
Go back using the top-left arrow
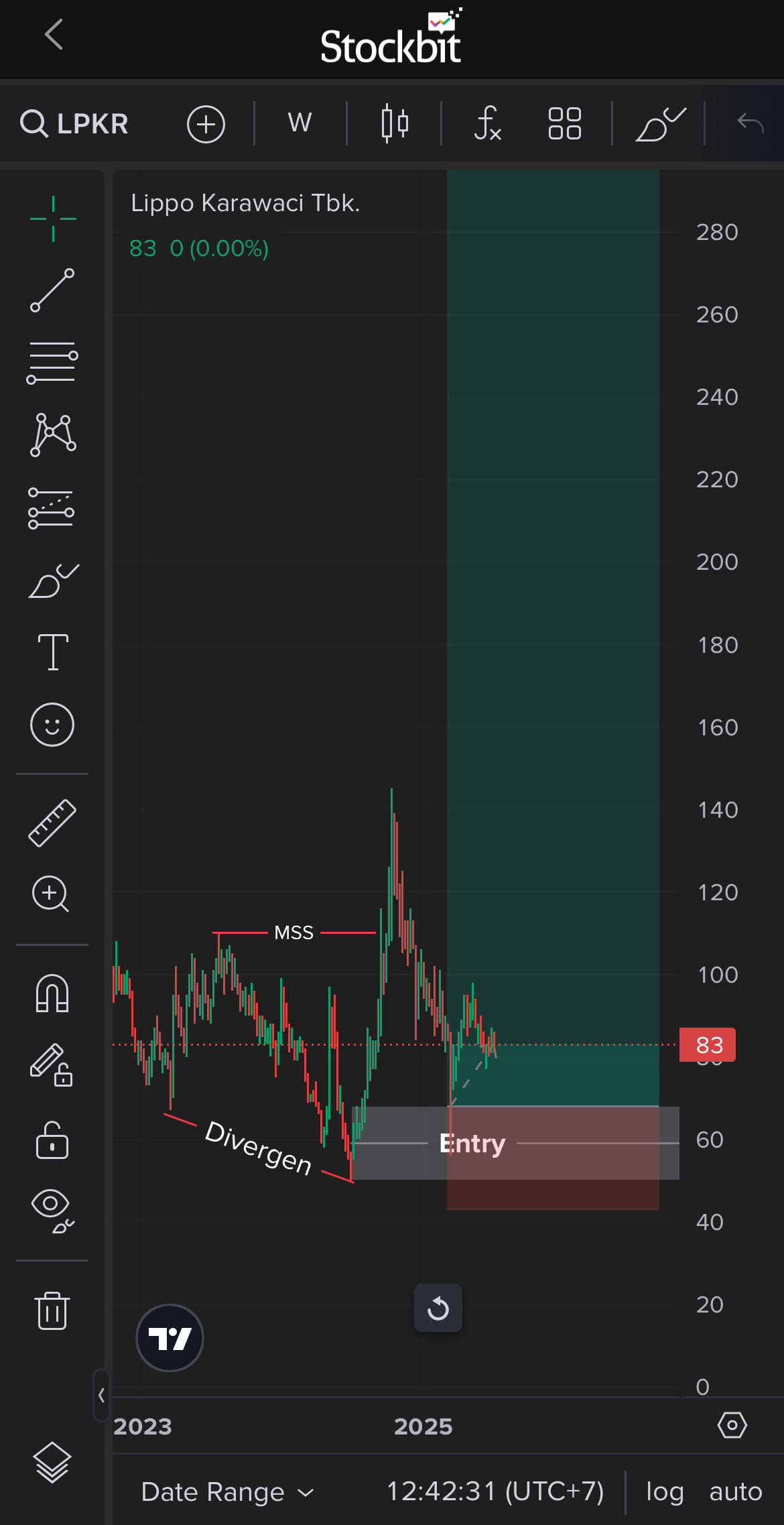pos(54,34)
